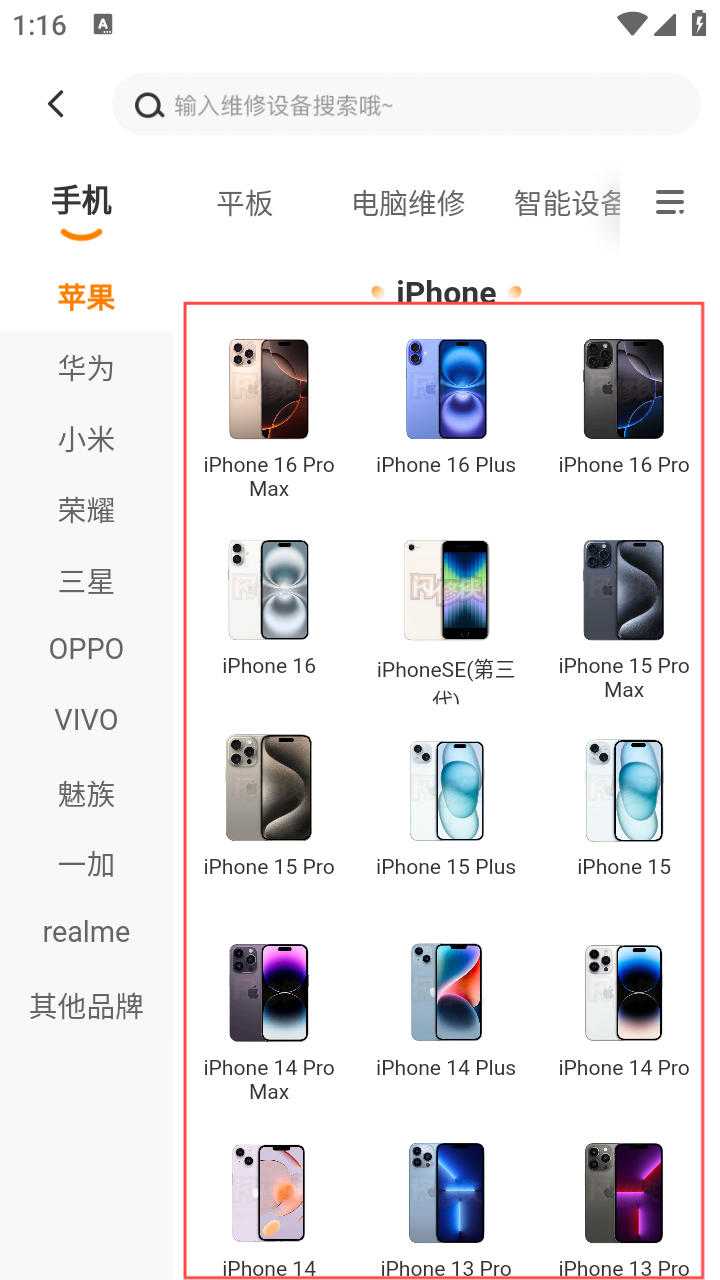Go back using the top arrow
Screen dimensions: 720x1280
pyautogui.click(x=56, y=104)
